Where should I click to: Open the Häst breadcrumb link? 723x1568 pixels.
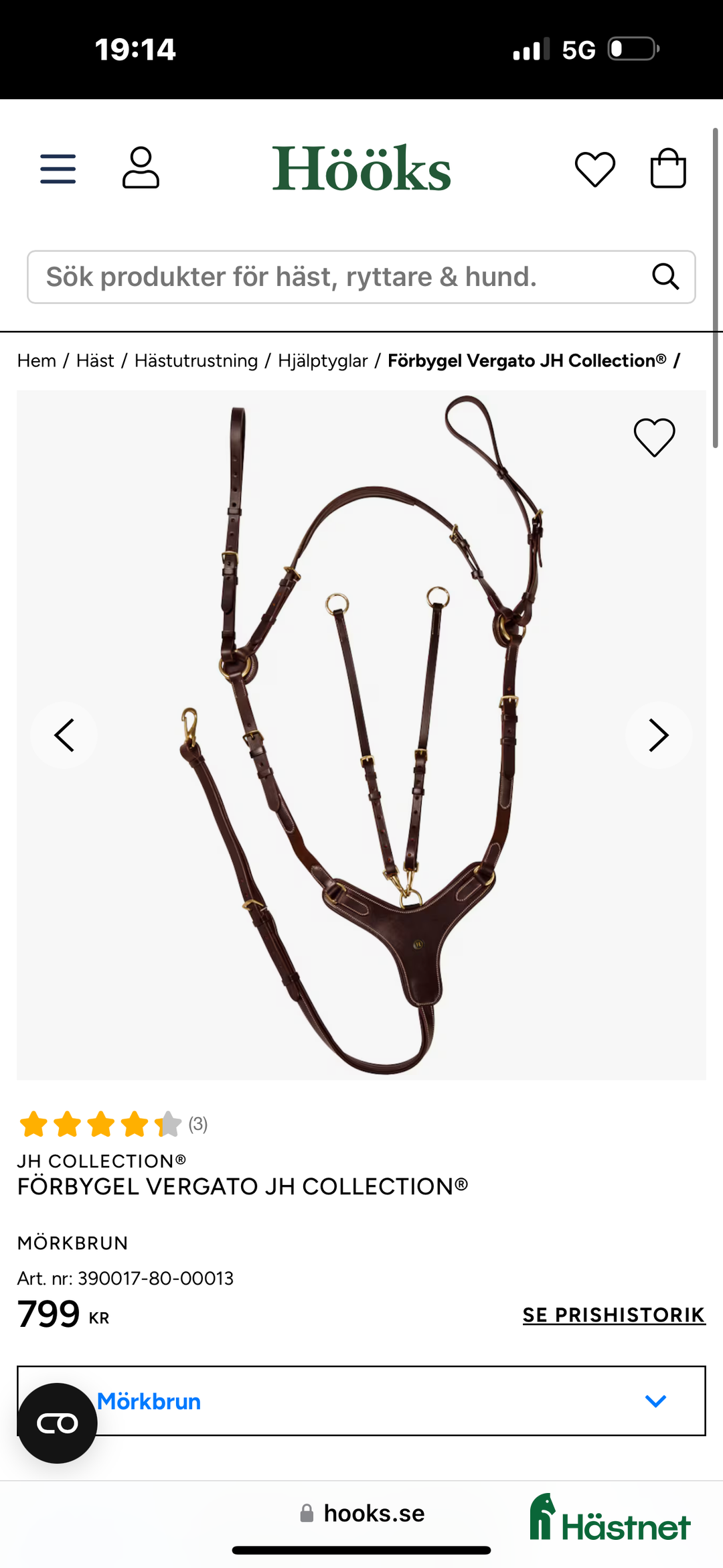(x=95, y=361)
